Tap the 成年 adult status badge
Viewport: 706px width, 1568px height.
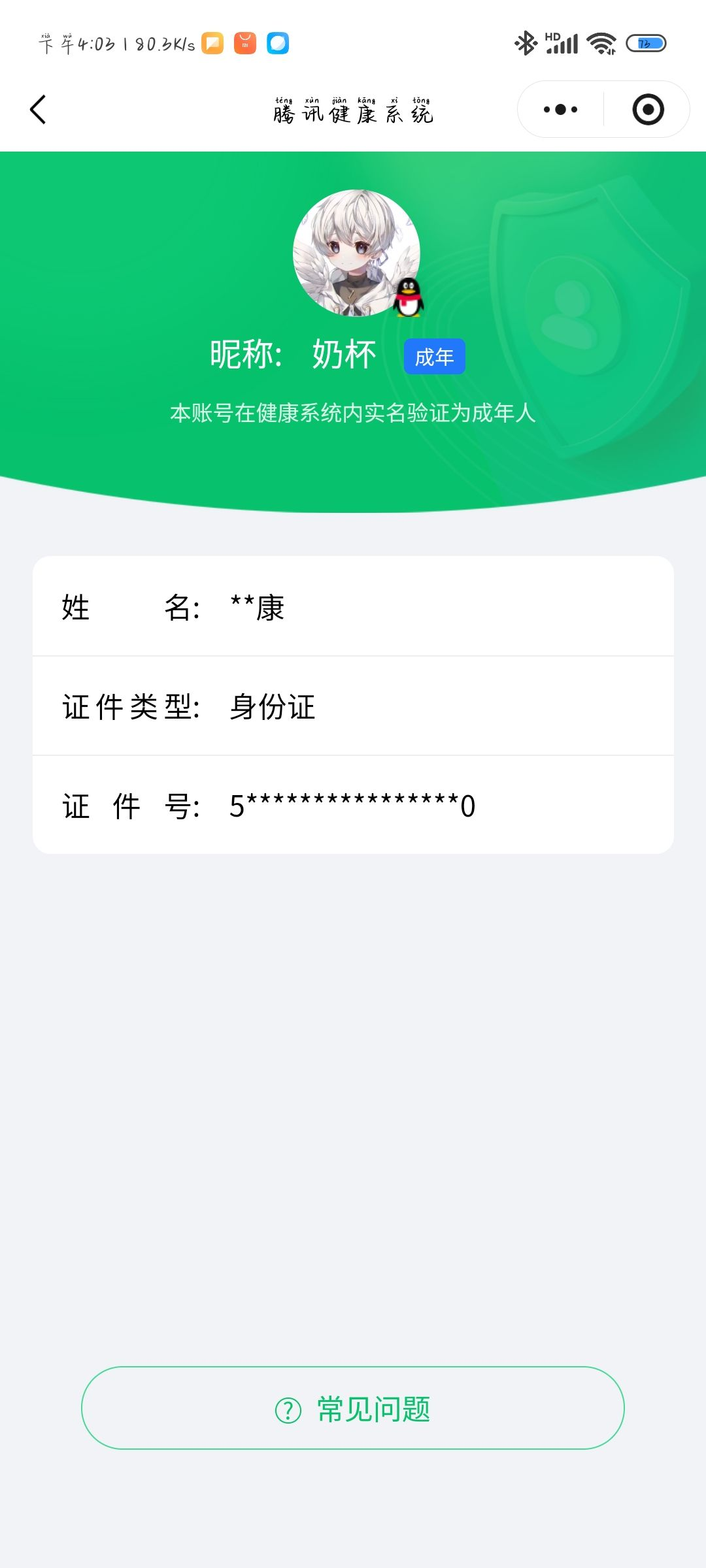(x=434, y=355)
